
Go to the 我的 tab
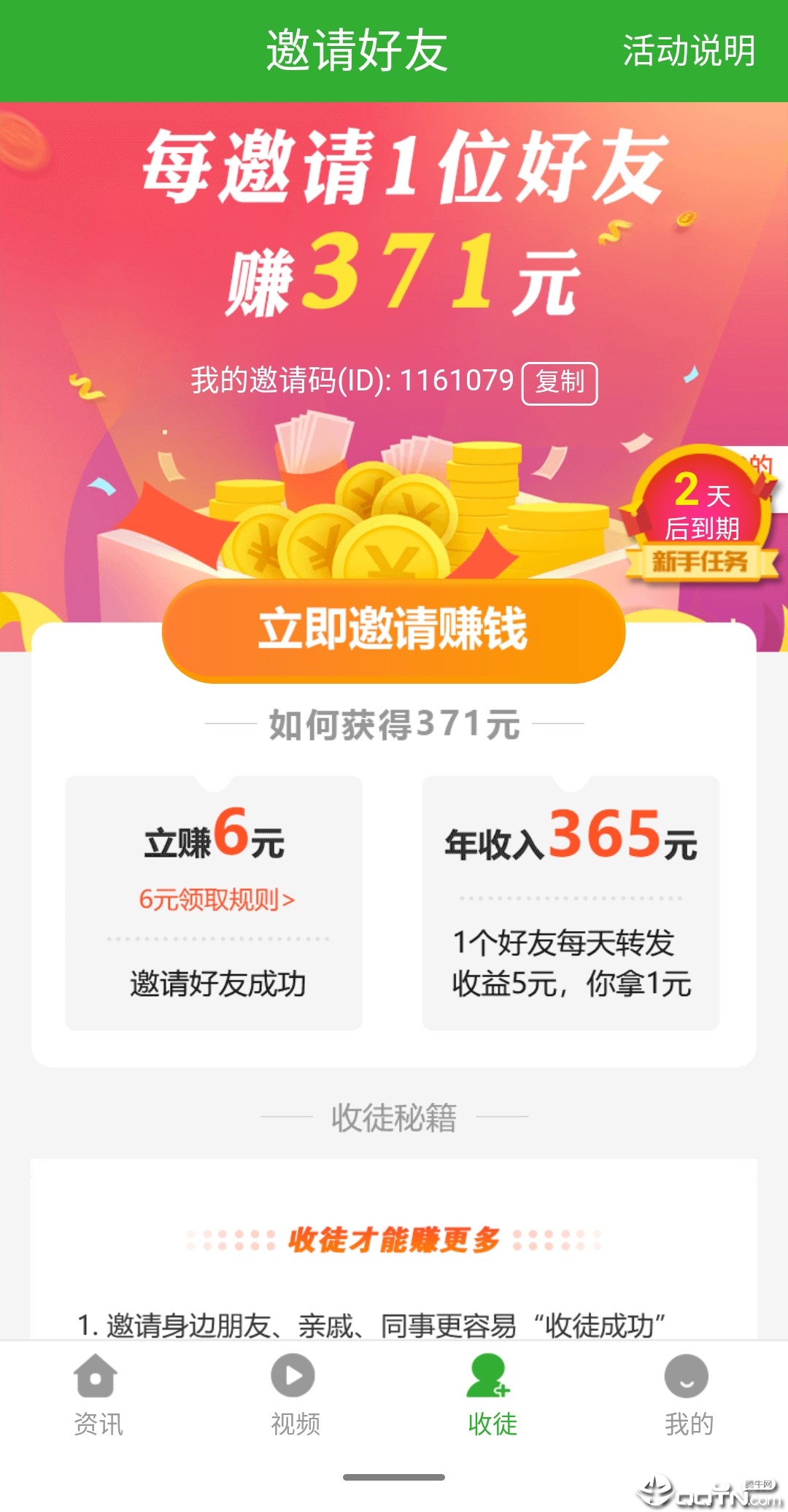pos(688,1395)
